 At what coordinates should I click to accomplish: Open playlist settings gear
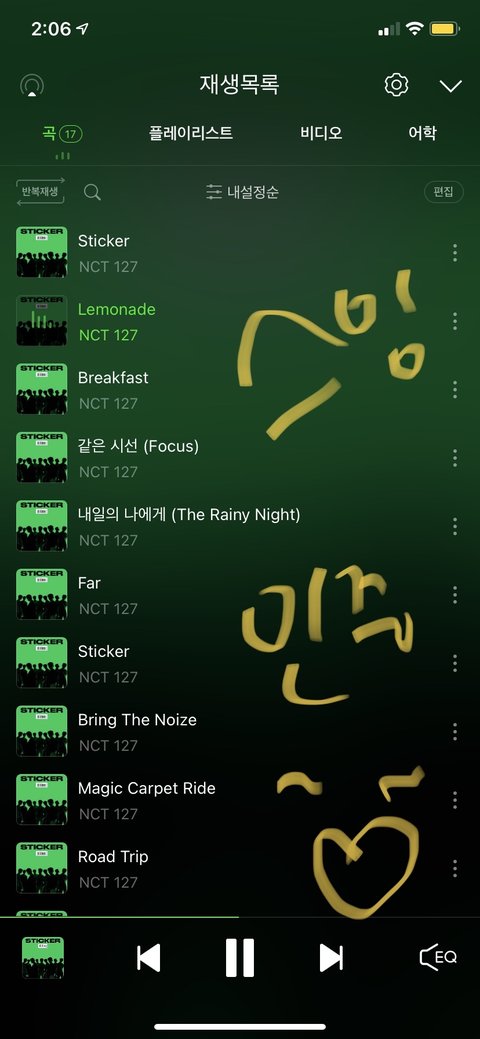(x=396, y=85)
